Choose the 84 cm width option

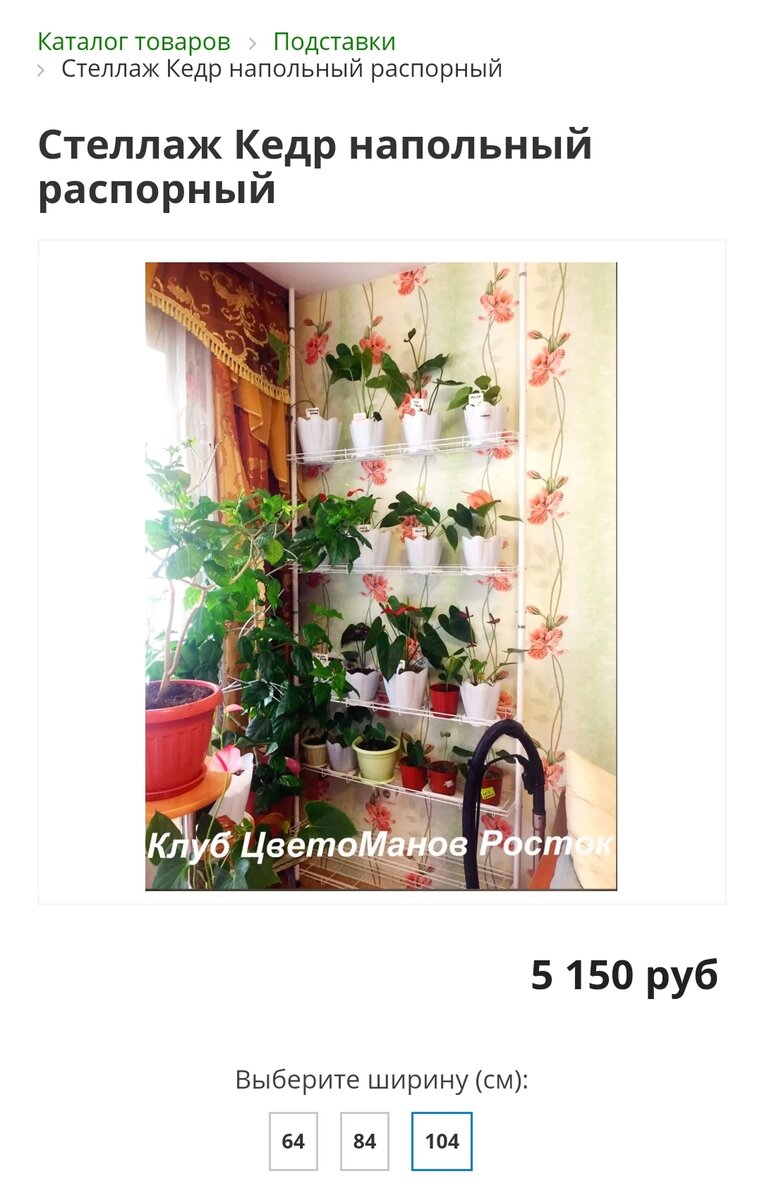[x=365, y=1141]
